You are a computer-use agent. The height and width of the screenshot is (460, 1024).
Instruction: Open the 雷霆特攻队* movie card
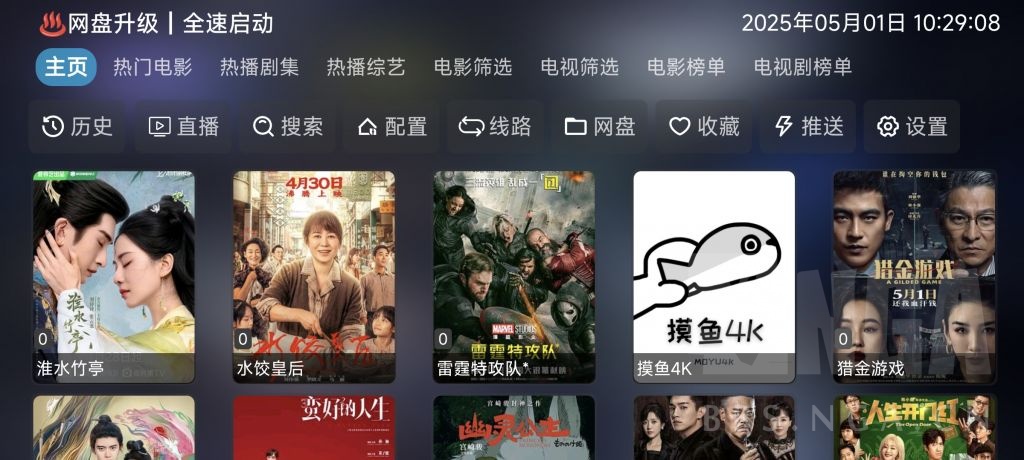[x=514, y=276]
